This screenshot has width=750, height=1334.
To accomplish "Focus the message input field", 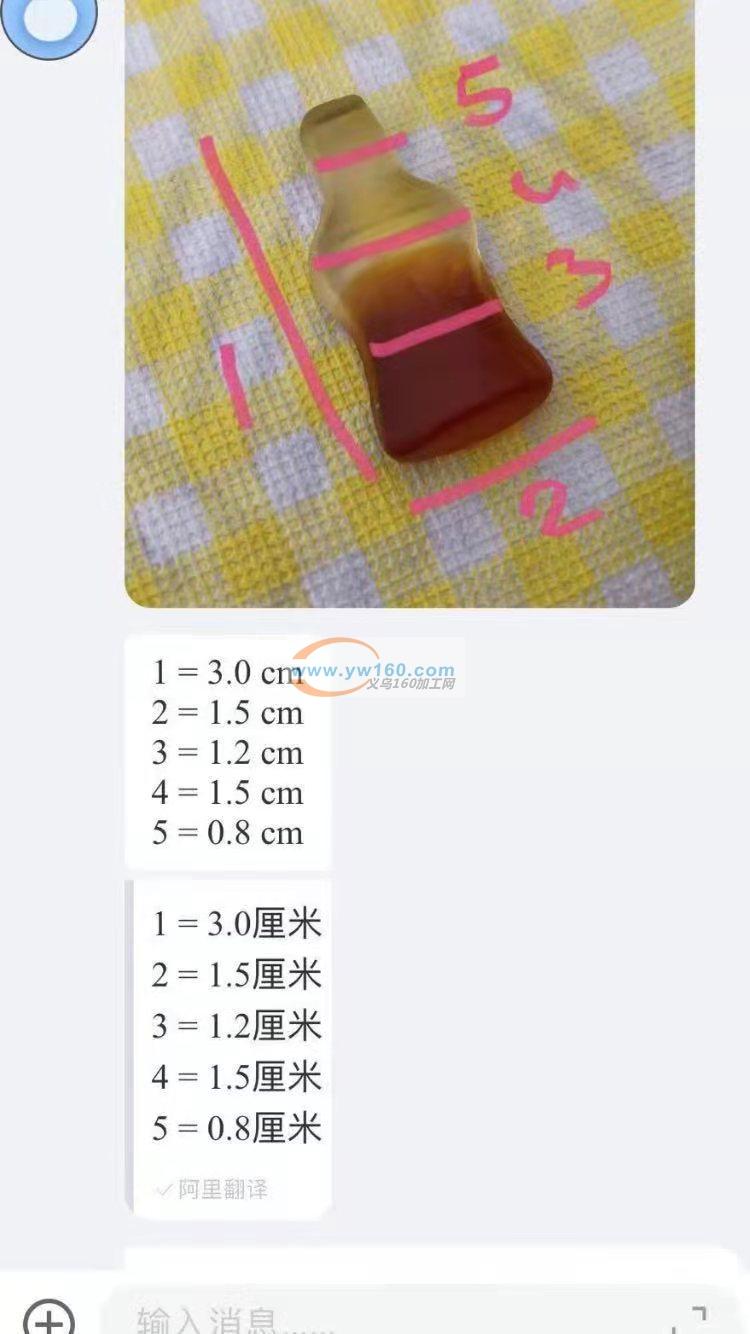I will pyautogui.click(x=380, y=1318).
